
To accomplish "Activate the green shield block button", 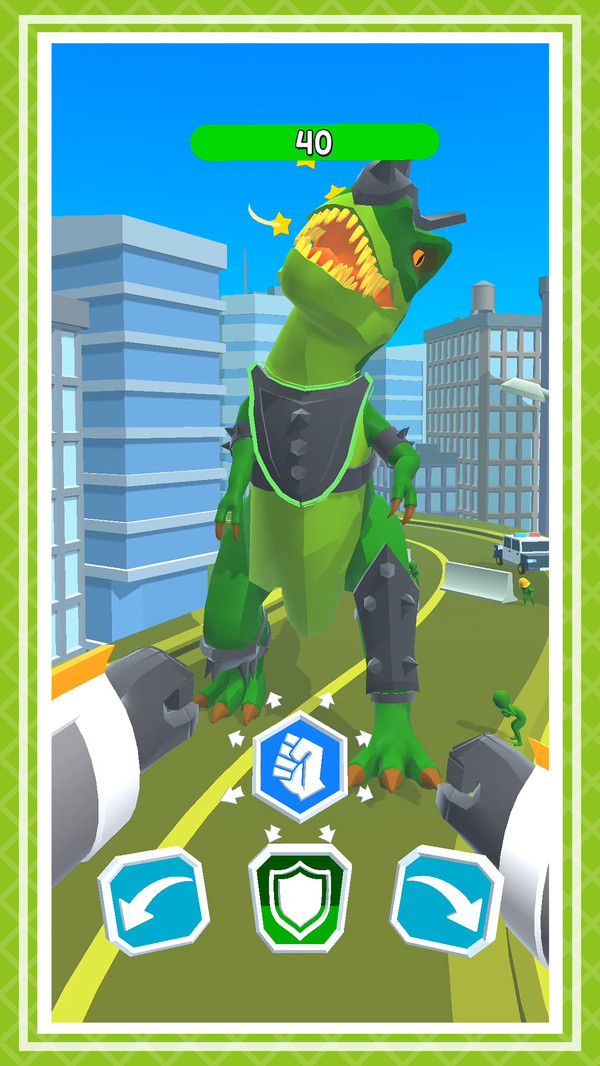I will click(x=300, y=895).
